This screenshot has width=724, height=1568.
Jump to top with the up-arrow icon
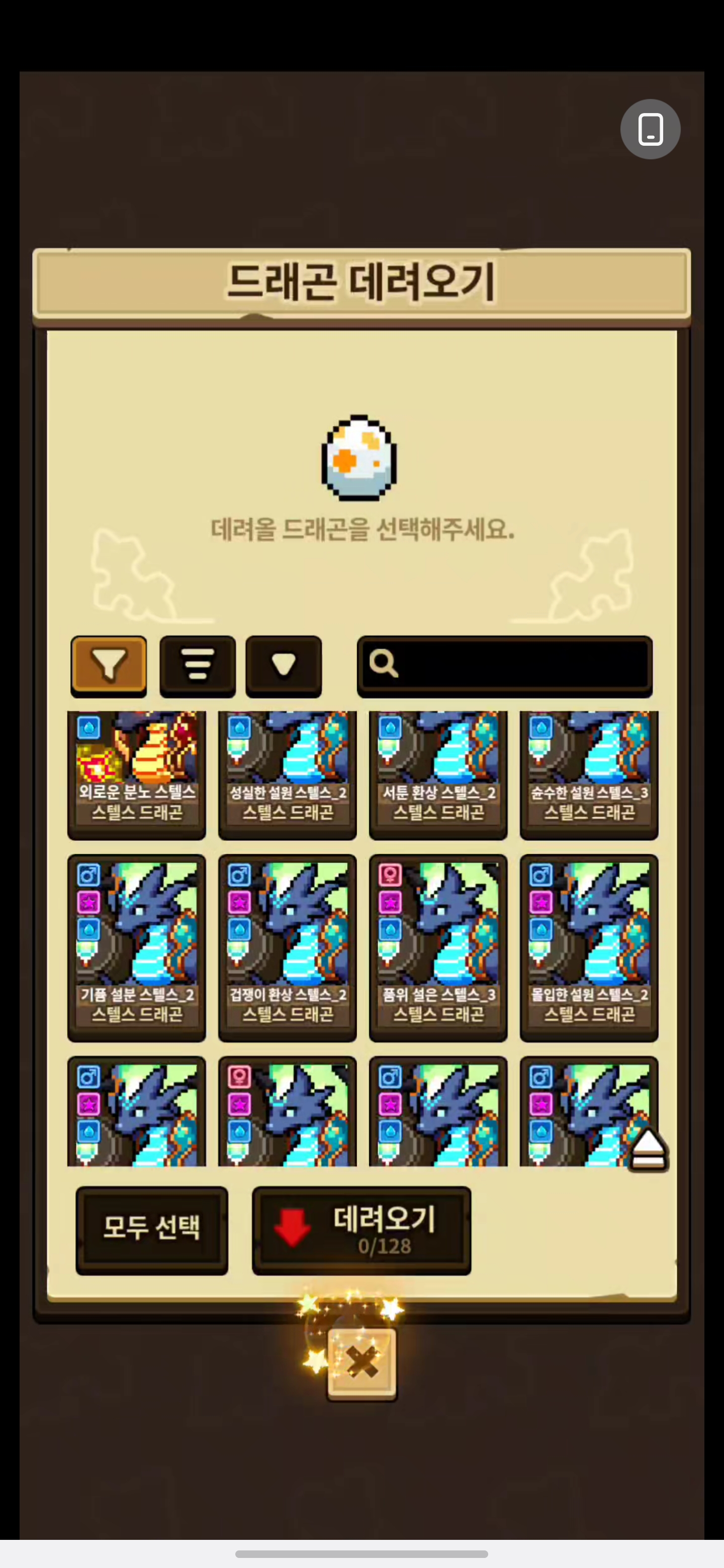tap(649, 1149)
